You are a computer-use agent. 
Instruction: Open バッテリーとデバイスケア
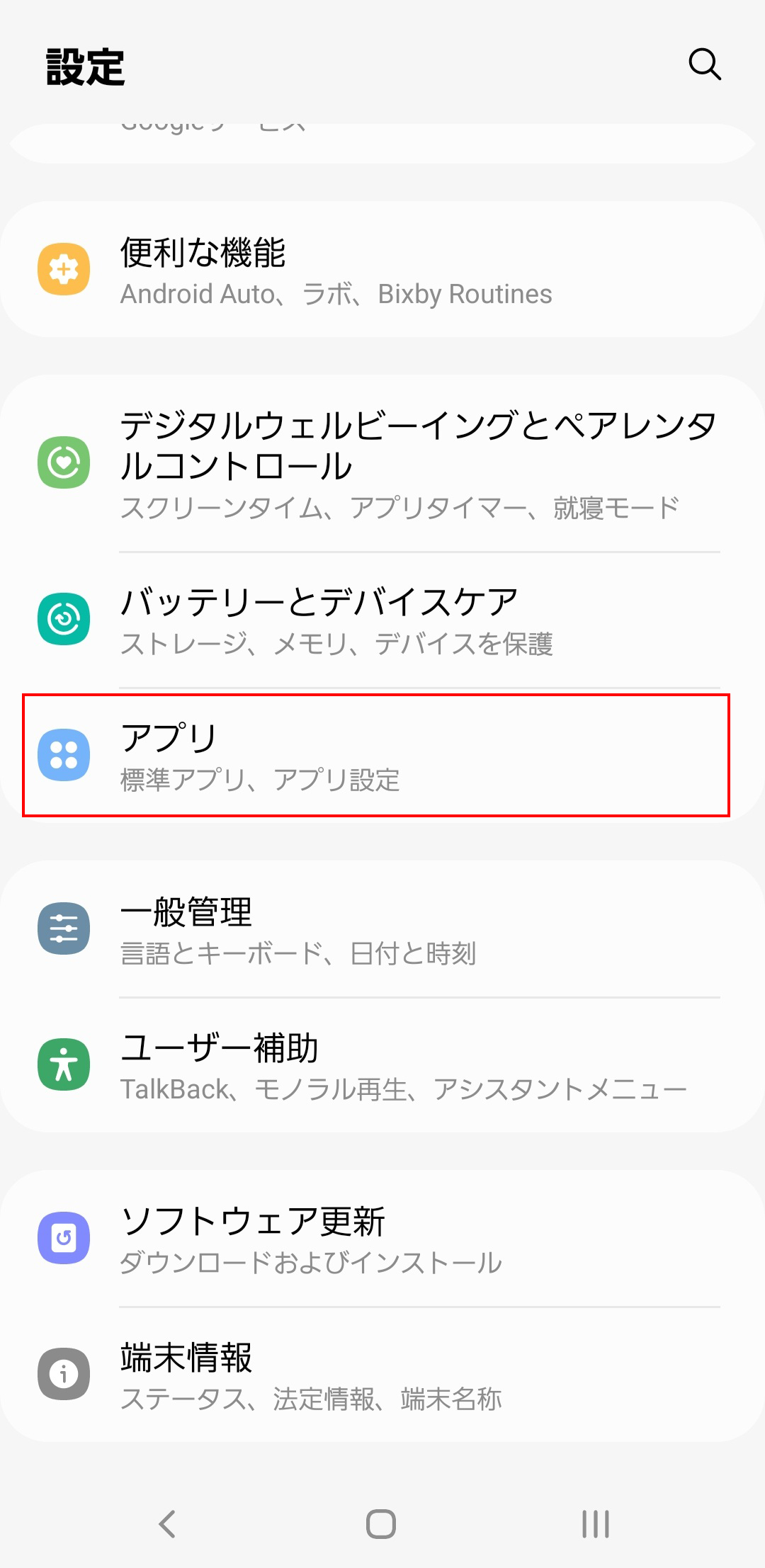[x=382, y=620]
